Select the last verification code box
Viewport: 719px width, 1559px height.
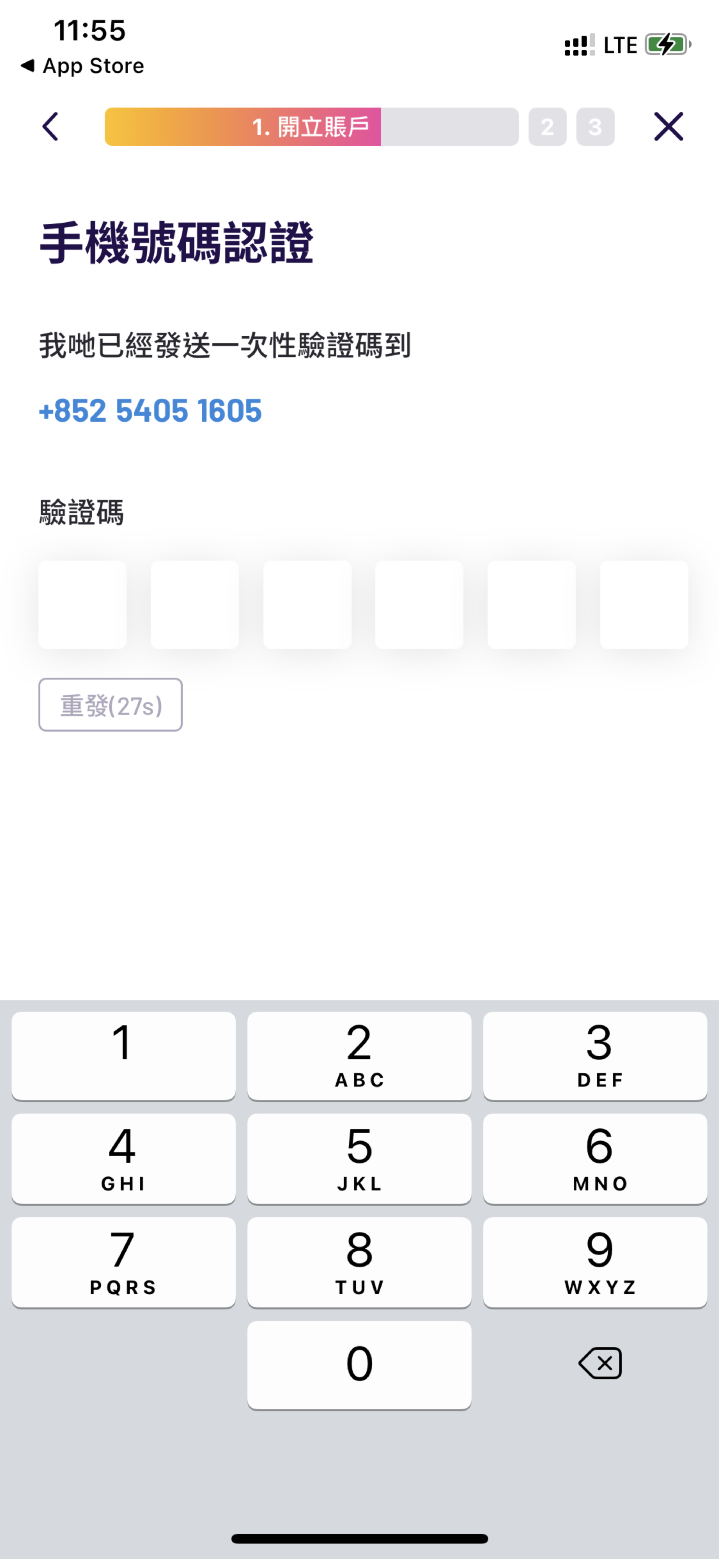tap(644, 605)
